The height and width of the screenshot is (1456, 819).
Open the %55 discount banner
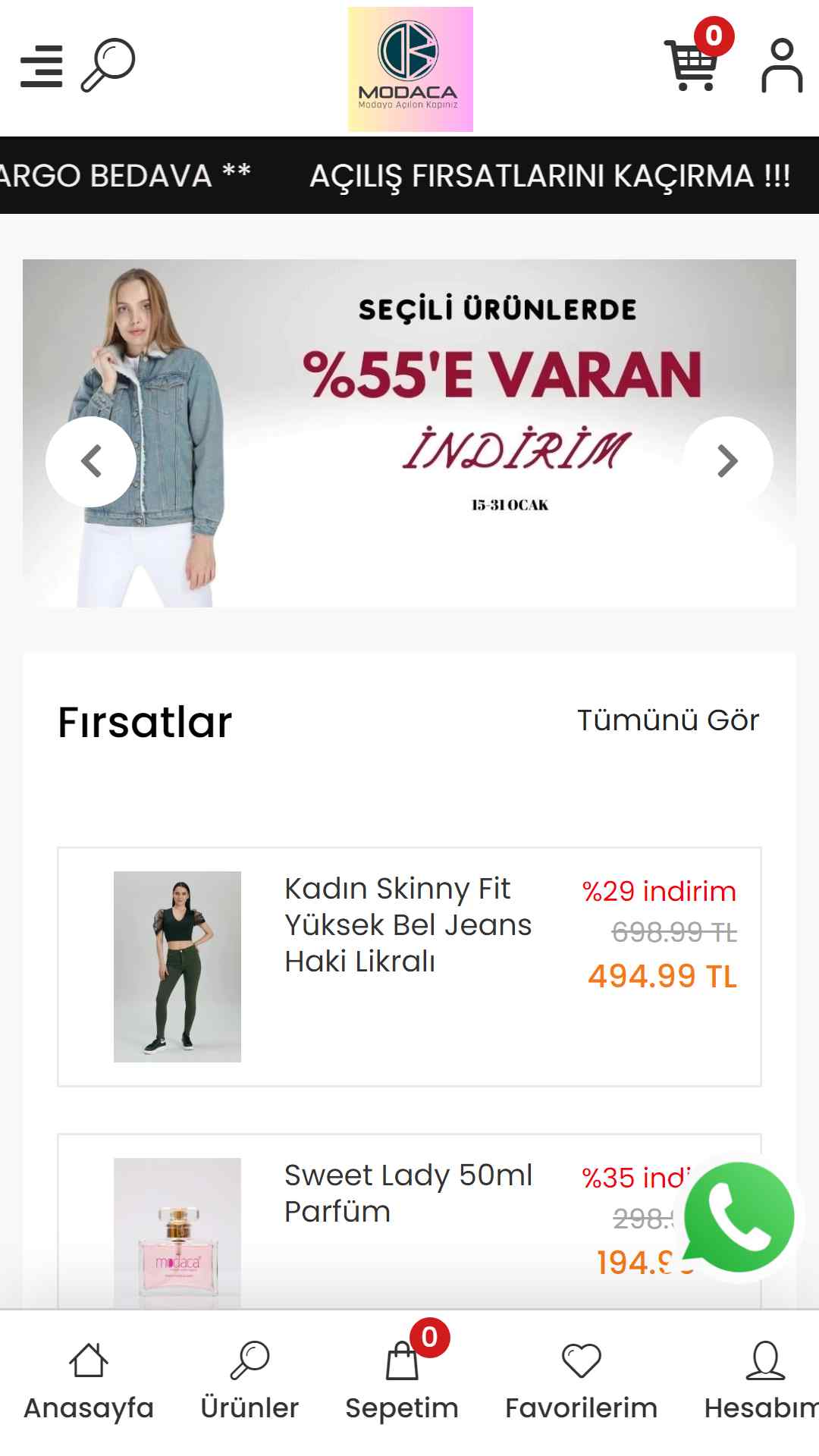(x=409, y=433)
